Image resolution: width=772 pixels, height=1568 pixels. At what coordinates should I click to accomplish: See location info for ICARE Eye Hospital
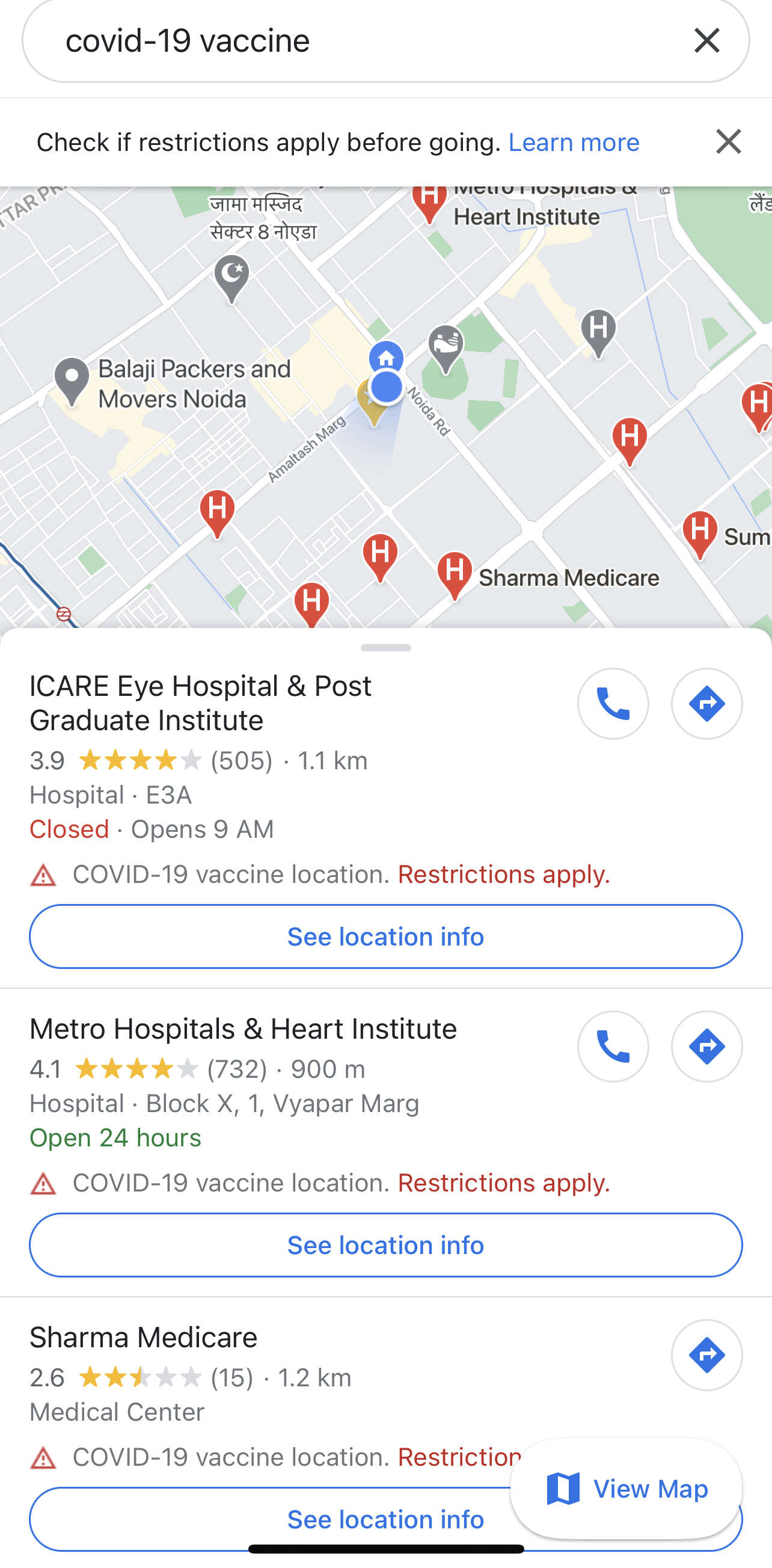(385, 936)
